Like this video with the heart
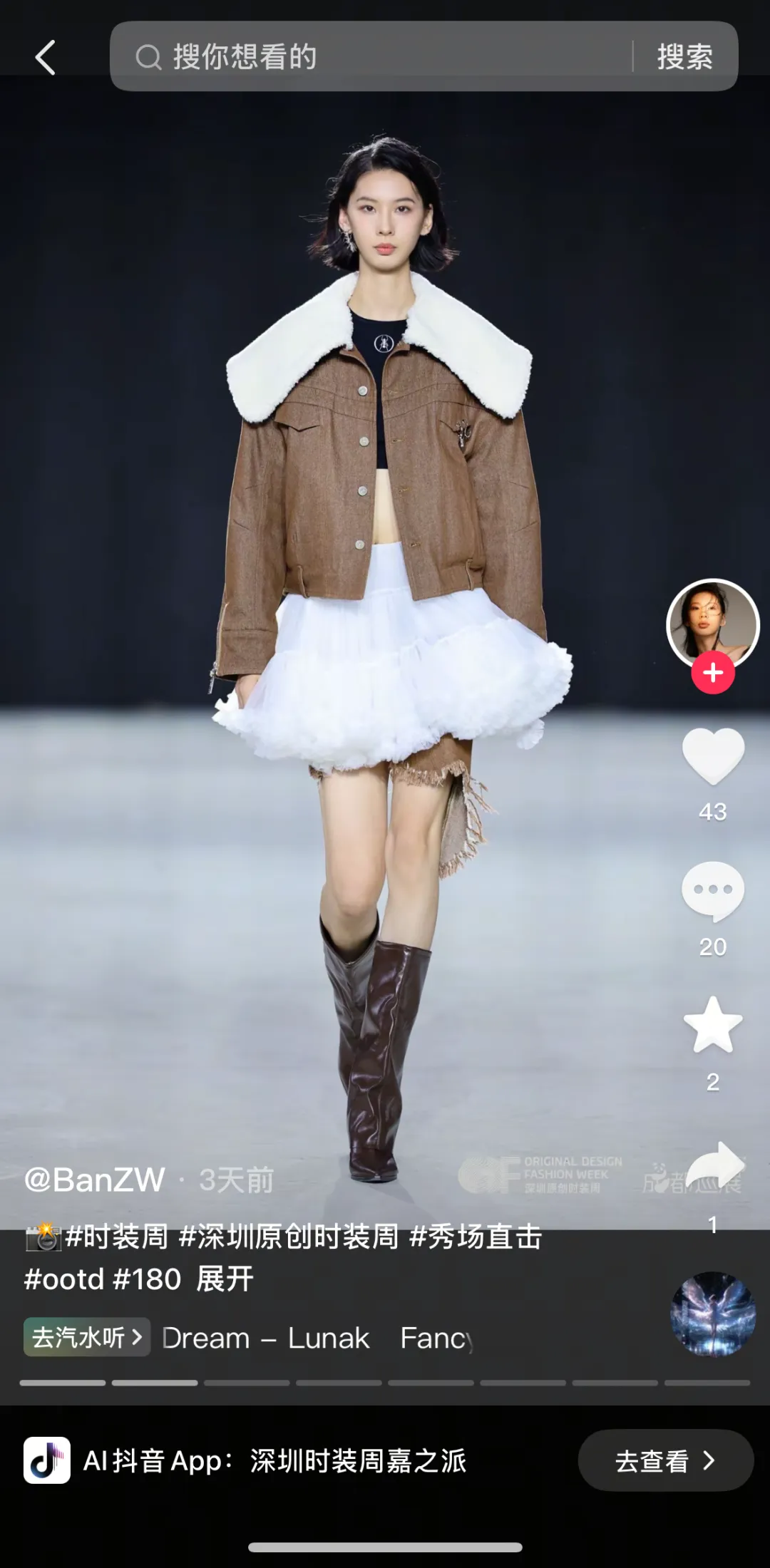This screenshot has height=1568, width=770. click(x=713, y=757)
